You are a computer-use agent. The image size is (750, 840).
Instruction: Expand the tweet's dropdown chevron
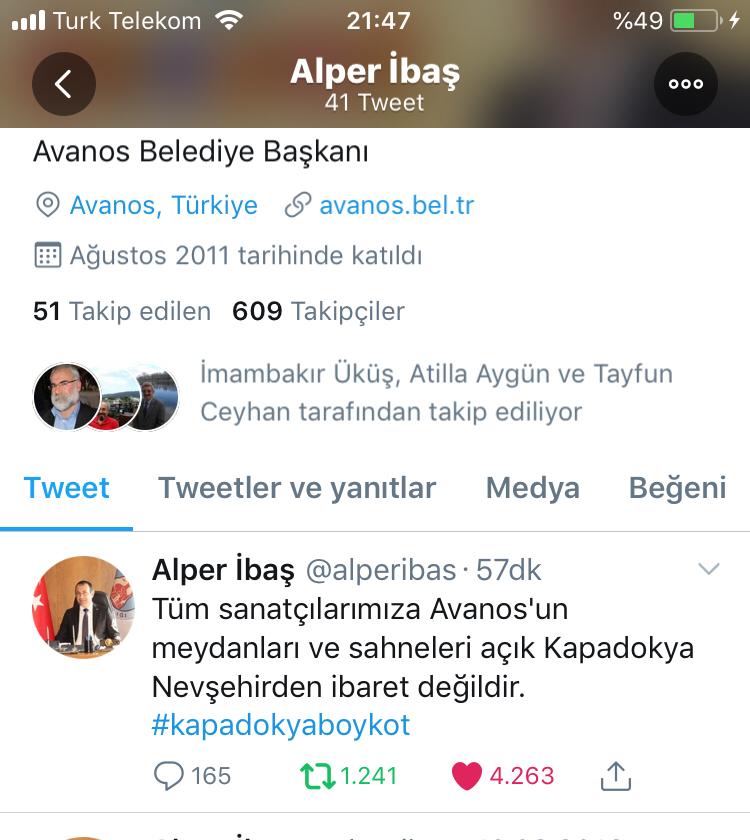[708, 570]
